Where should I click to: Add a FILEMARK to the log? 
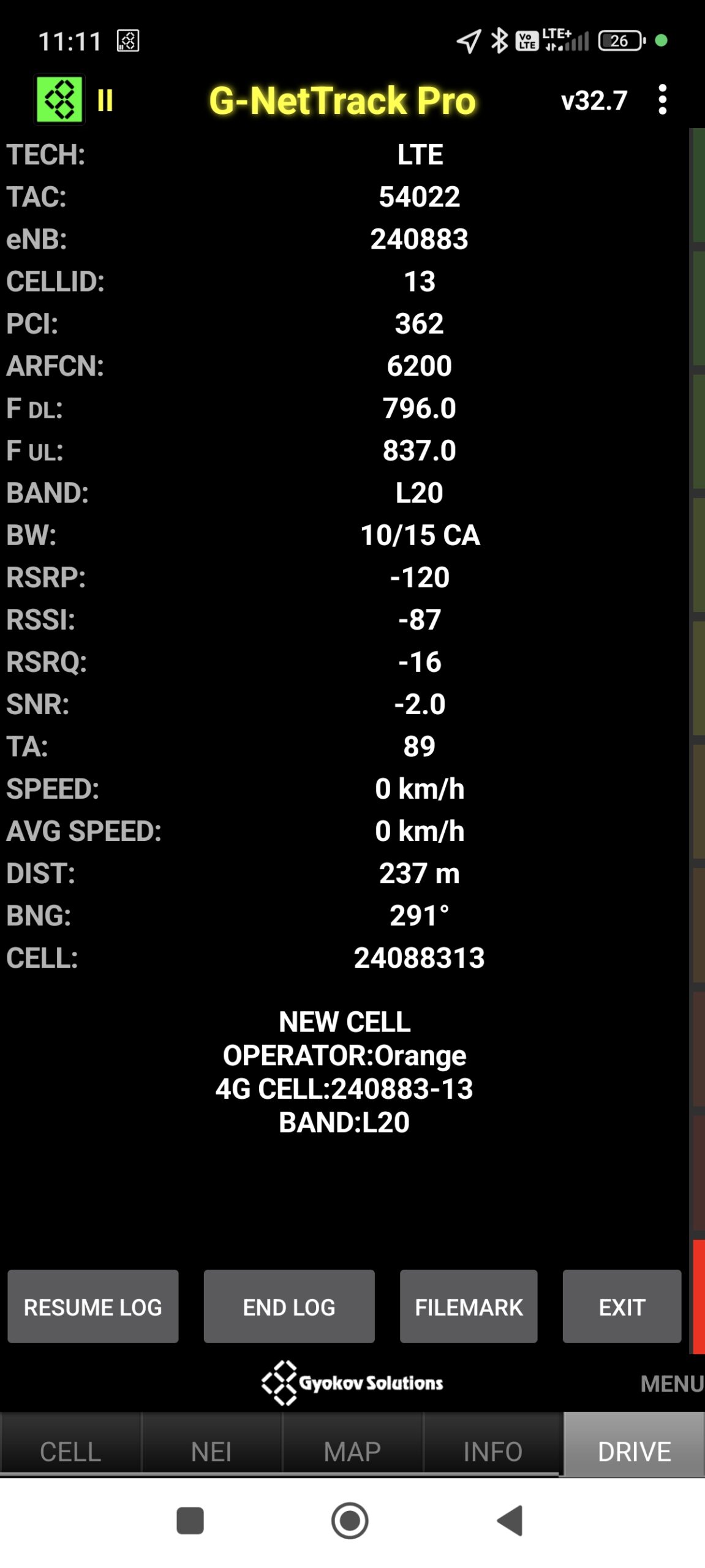point(469,1307)
